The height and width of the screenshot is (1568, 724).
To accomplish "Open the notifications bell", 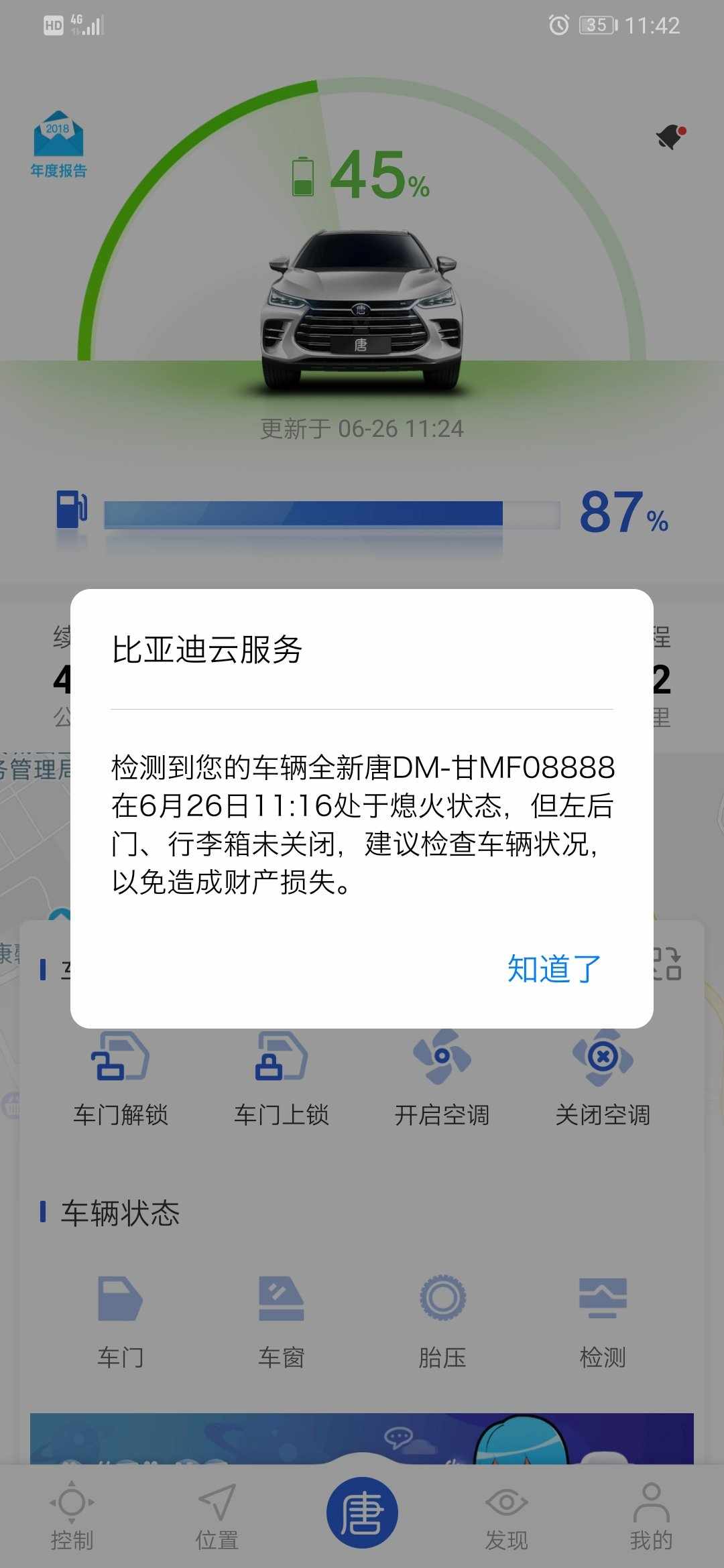I will [x=670, y=137].
